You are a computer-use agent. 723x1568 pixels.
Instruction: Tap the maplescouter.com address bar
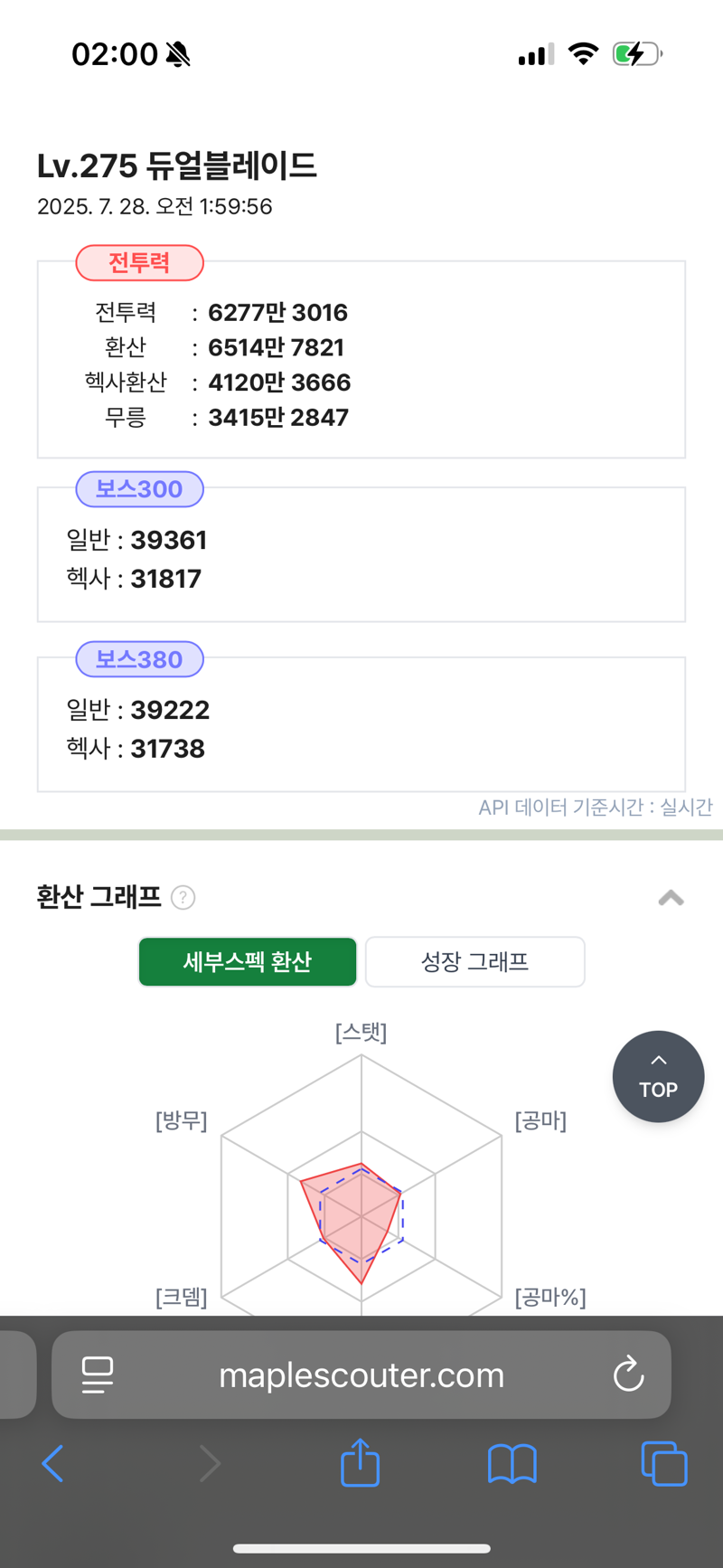[361, 1374]
